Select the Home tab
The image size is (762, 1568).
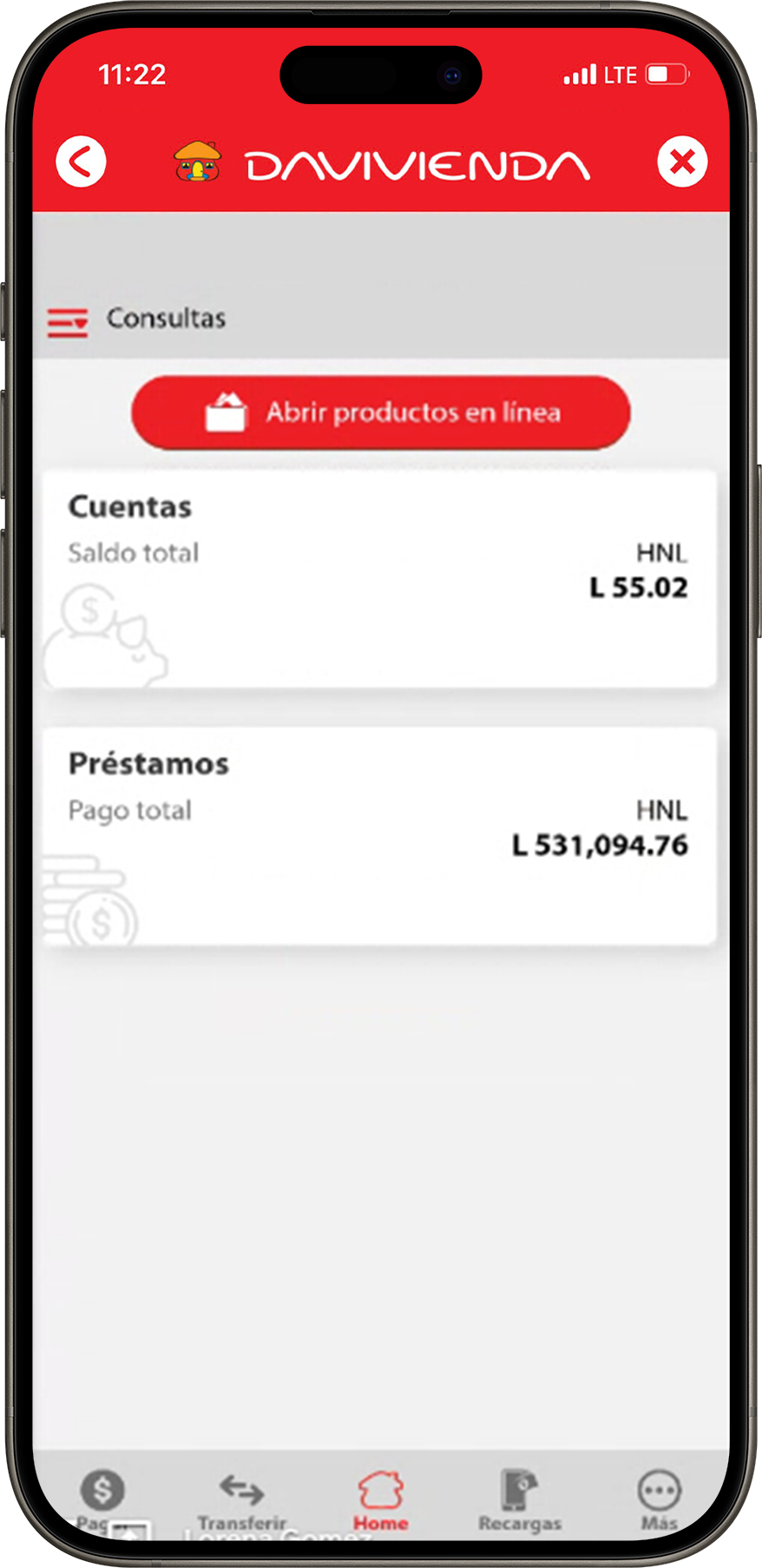pos(380,1500)
